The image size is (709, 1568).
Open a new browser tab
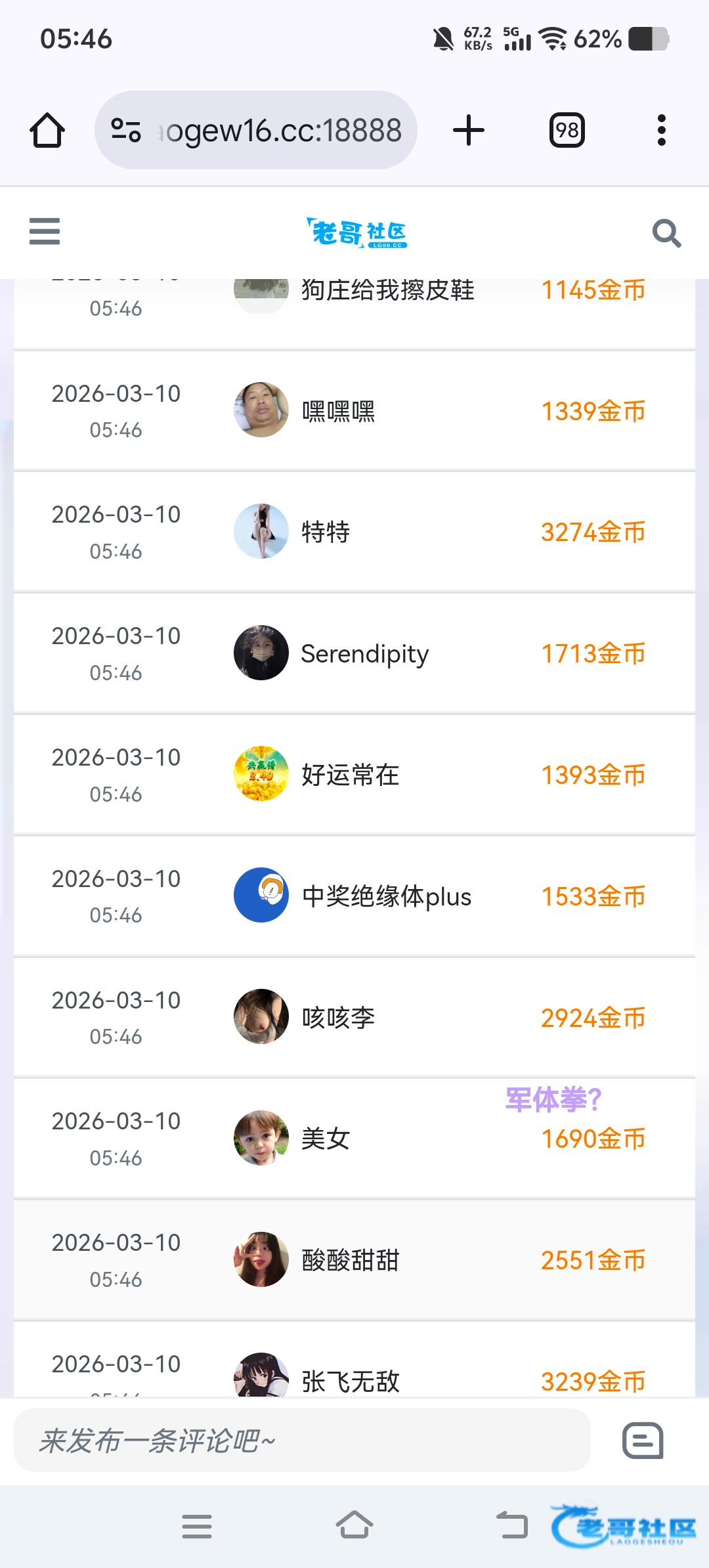(x=469, y=130)
